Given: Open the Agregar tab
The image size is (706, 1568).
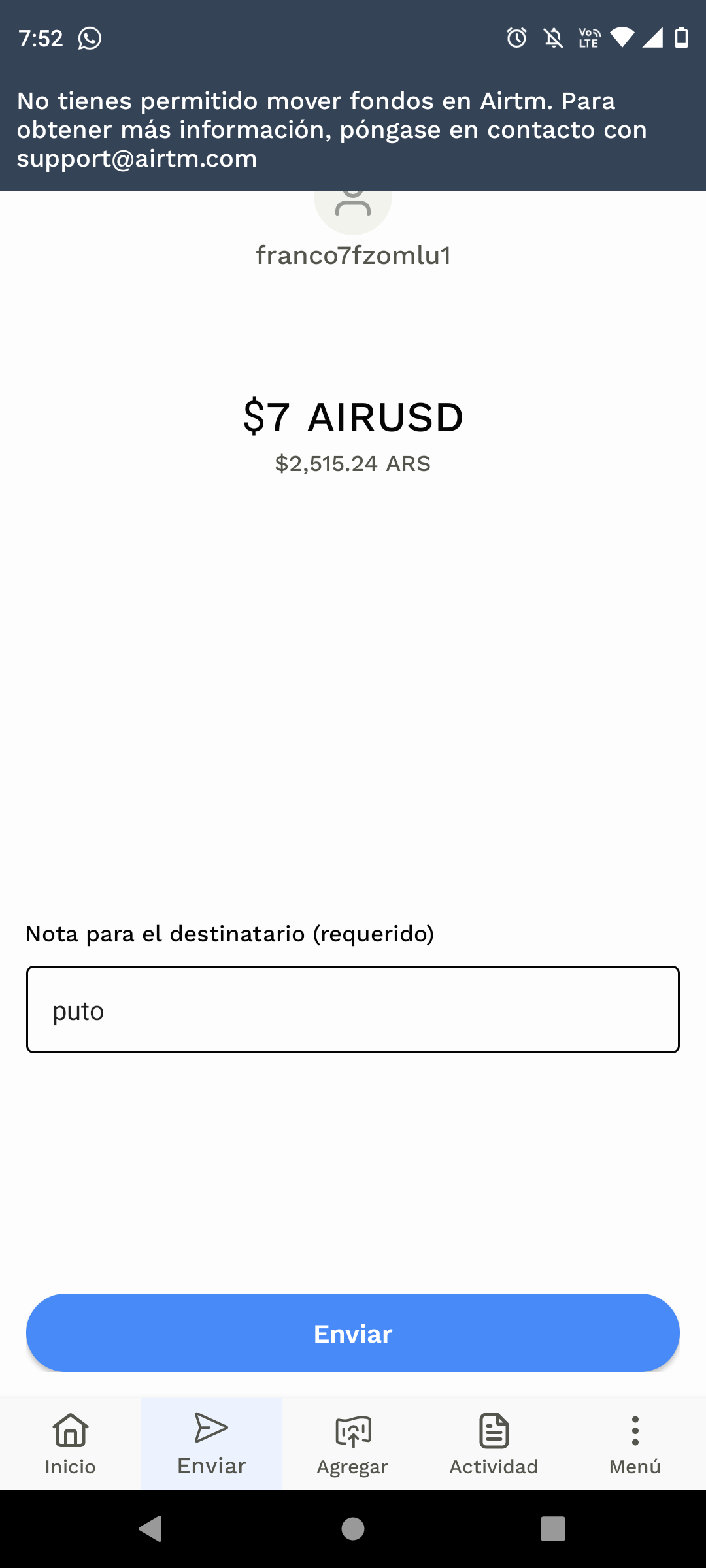Looking at the screenshot, I should pyautogui.click(x=353, y=1444).
